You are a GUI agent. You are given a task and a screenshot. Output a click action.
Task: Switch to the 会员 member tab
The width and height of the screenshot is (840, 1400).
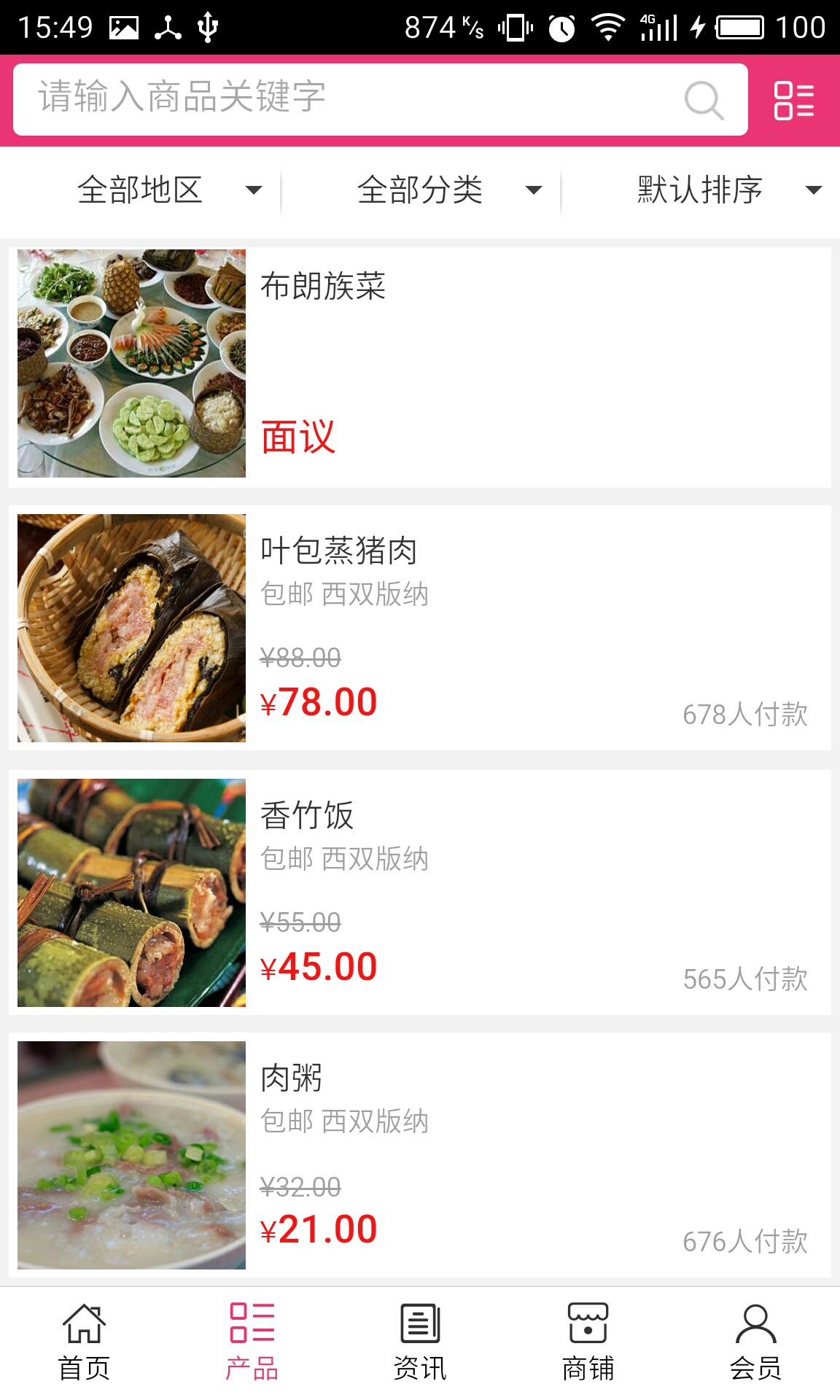755,1343
